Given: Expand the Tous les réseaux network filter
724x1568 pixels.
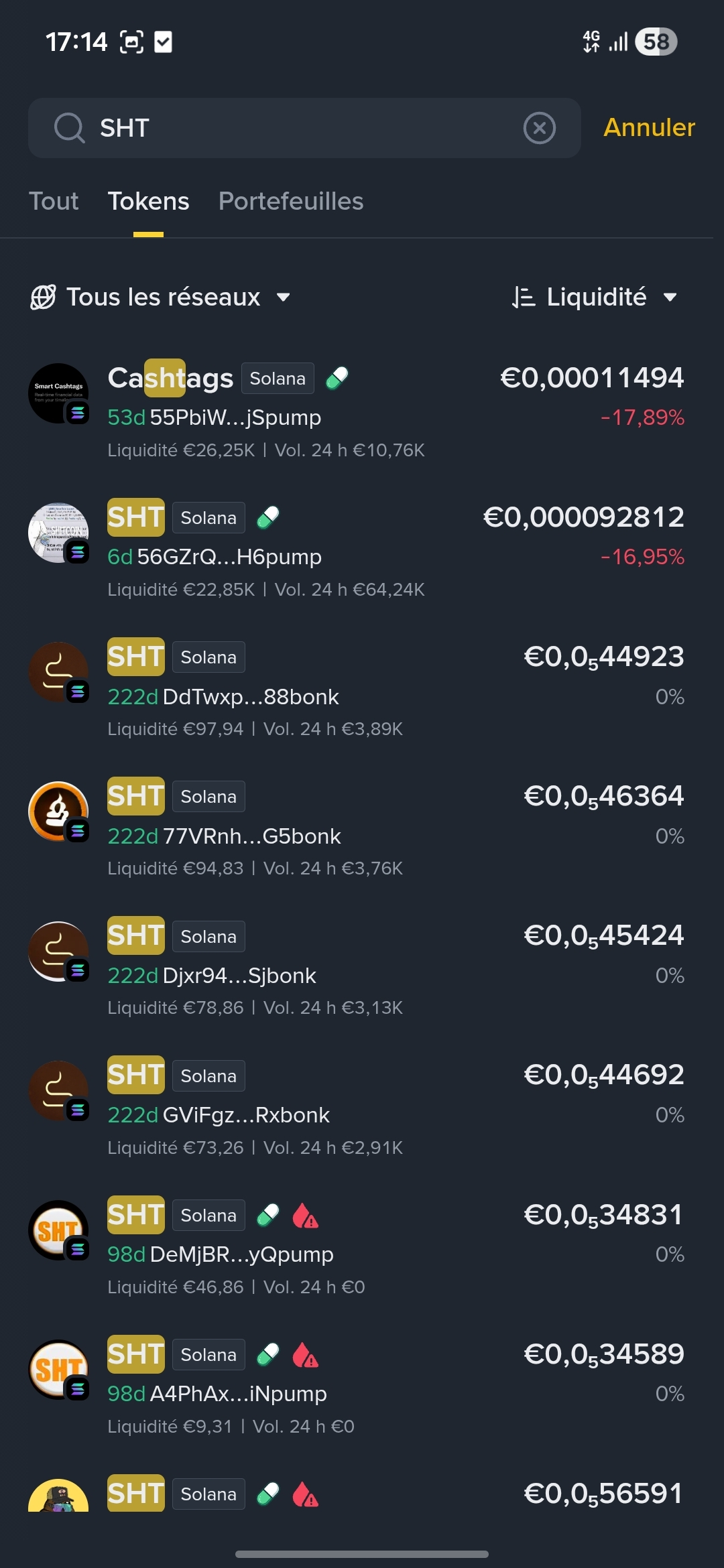Looking at the screenshot, I should [x=161, y=297].
